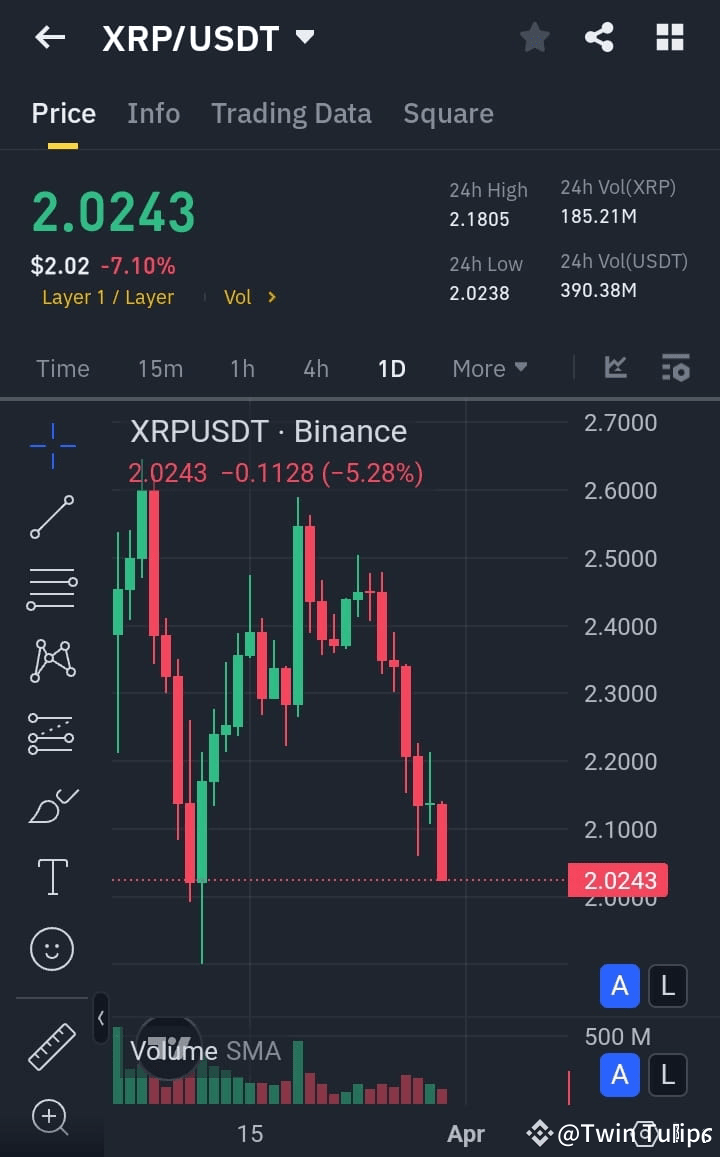The image size is (720, 1157).
Task: Select the ruler measurement tool
Action: [51, 1045]
